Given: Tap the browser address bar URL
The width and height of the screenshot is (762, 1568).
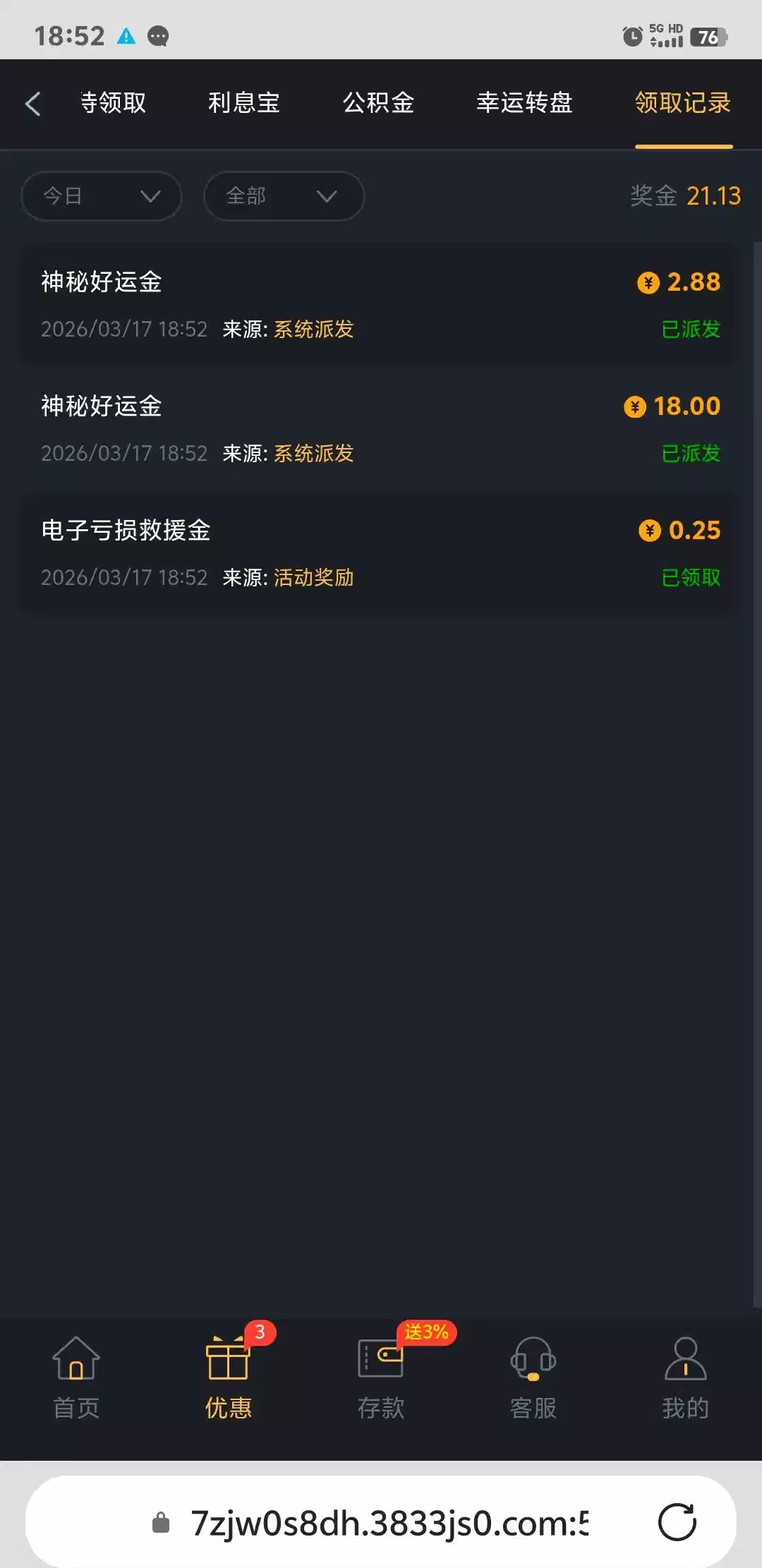Looking at the screenshot, I should point(388,1524).
